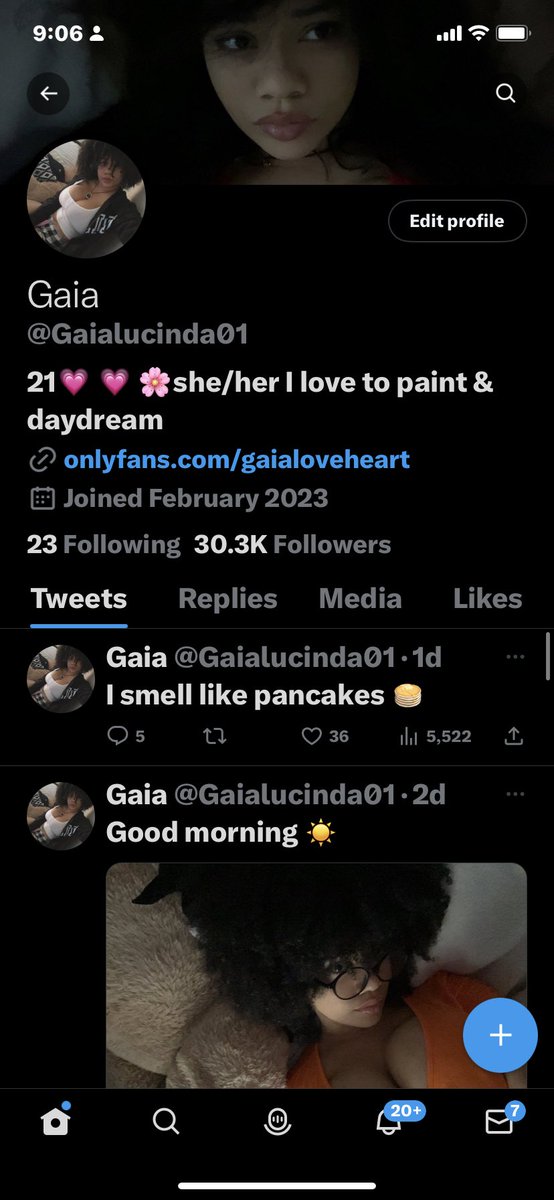Switch to the Media tab

pyautogui.click(x=360, y=599)
